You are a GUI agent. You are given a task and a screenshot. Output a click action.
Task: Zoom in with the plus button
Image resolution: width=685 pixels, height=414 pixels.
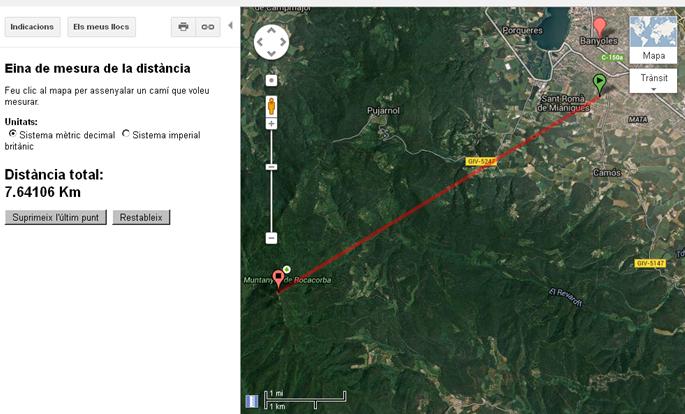click(272, 123)
